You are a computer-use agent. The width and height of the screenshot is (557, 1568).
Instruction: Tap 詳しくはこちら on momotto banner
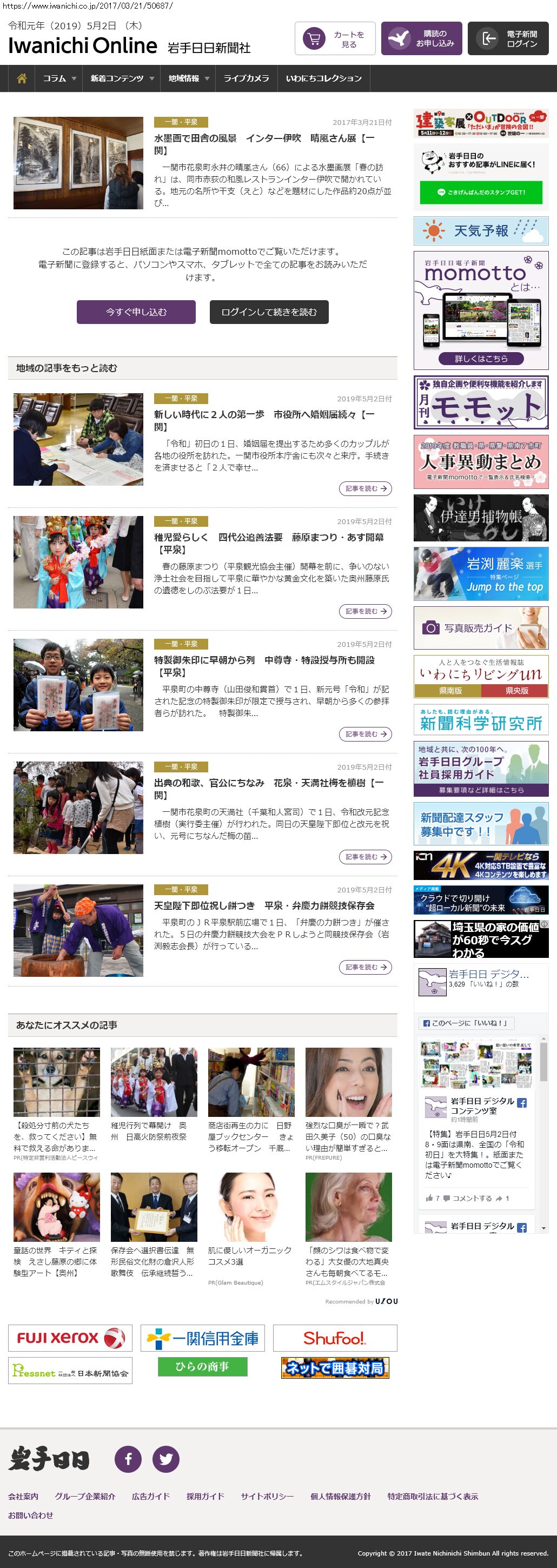click(480, 359)
